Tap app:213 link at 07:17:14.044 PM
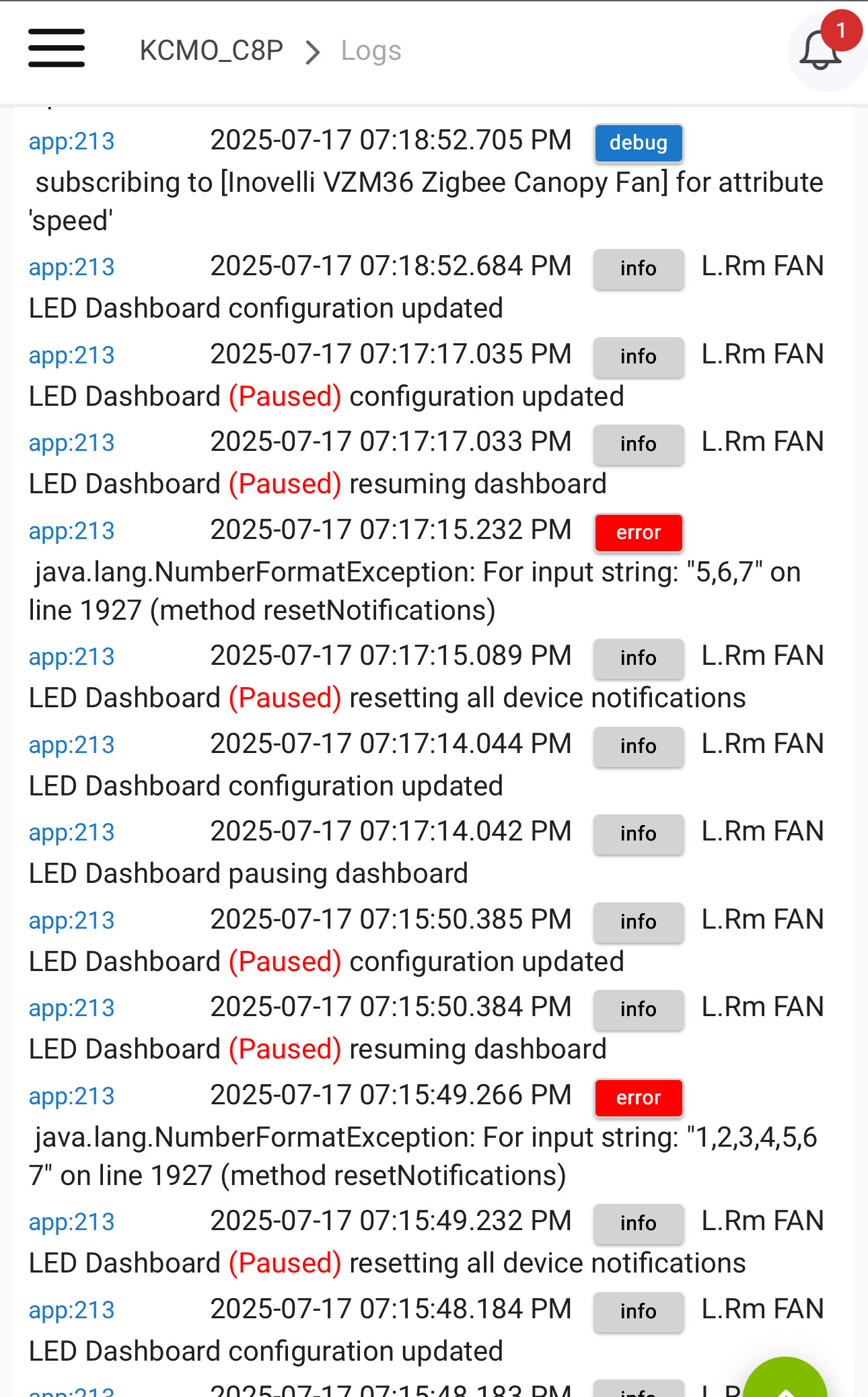 [71, 745]
